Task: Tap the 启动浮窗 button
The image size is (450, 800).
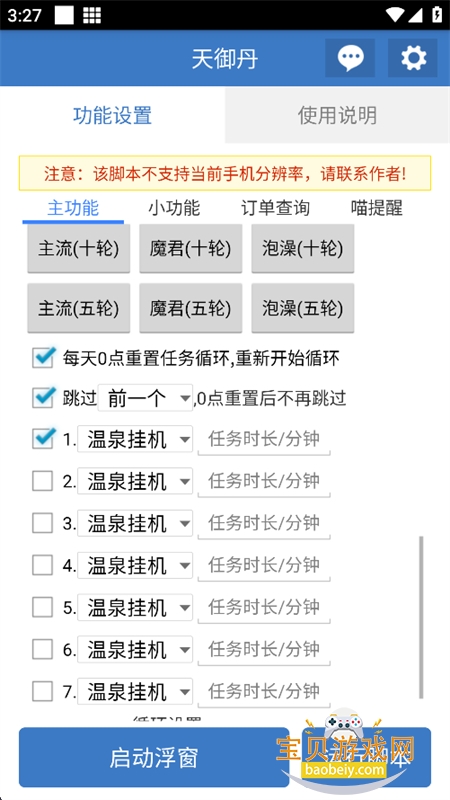Action: (154, 758)
